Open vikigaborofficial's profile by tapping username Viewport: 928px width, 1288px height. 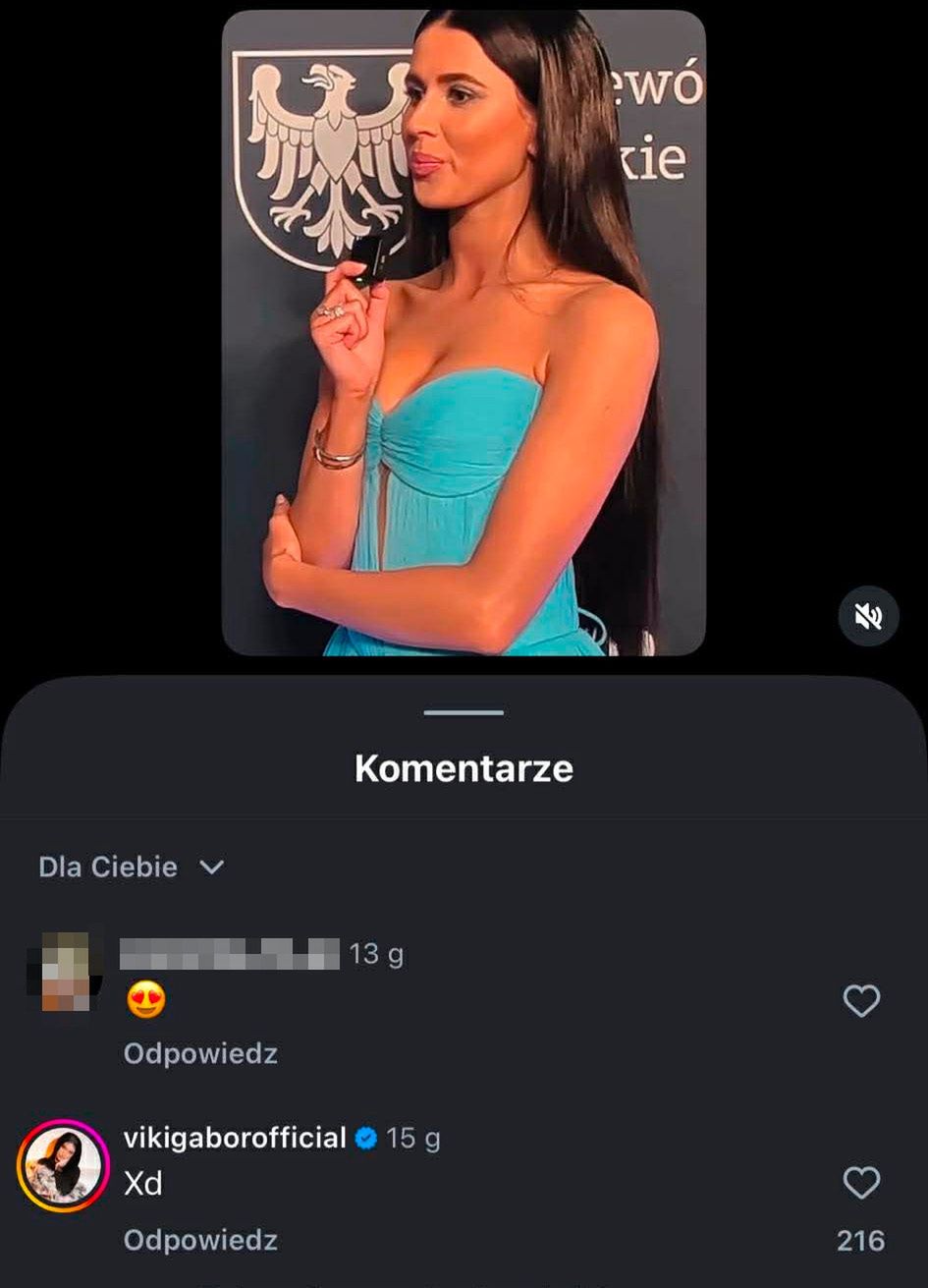(x=235, y=1138)
